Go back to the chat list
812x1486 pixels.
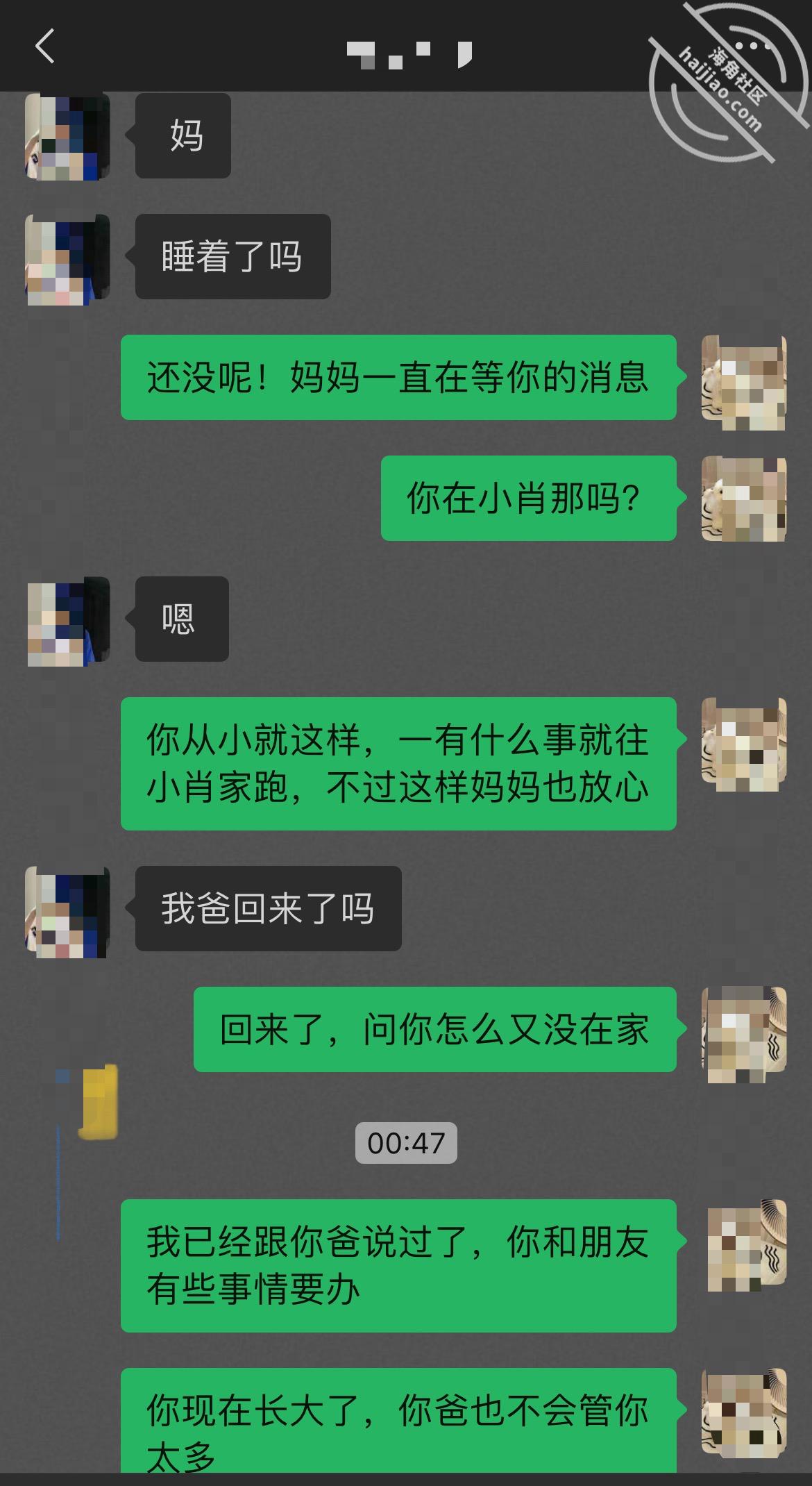(45, 47)
